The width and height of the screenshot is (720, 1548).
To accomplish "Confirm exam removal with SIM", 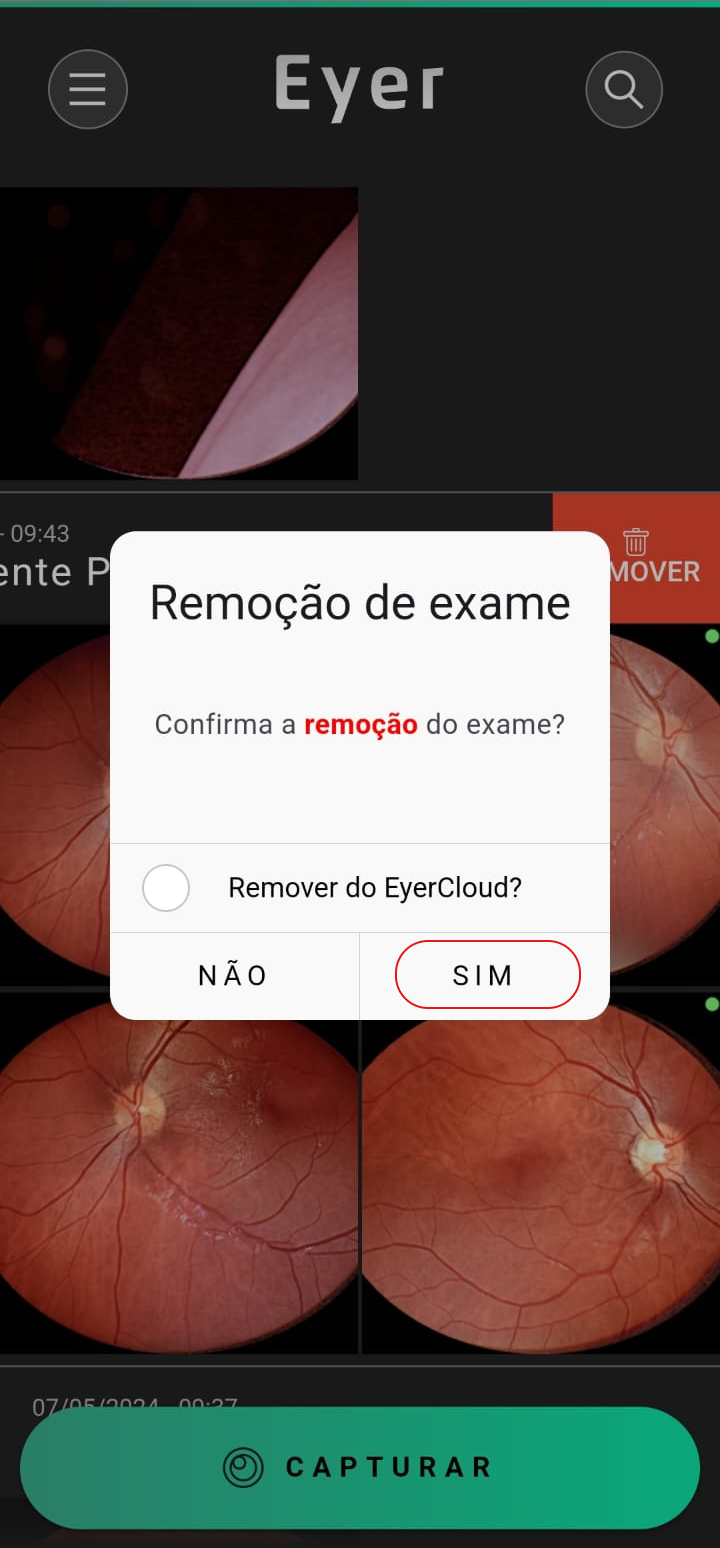I will (487, 975).
